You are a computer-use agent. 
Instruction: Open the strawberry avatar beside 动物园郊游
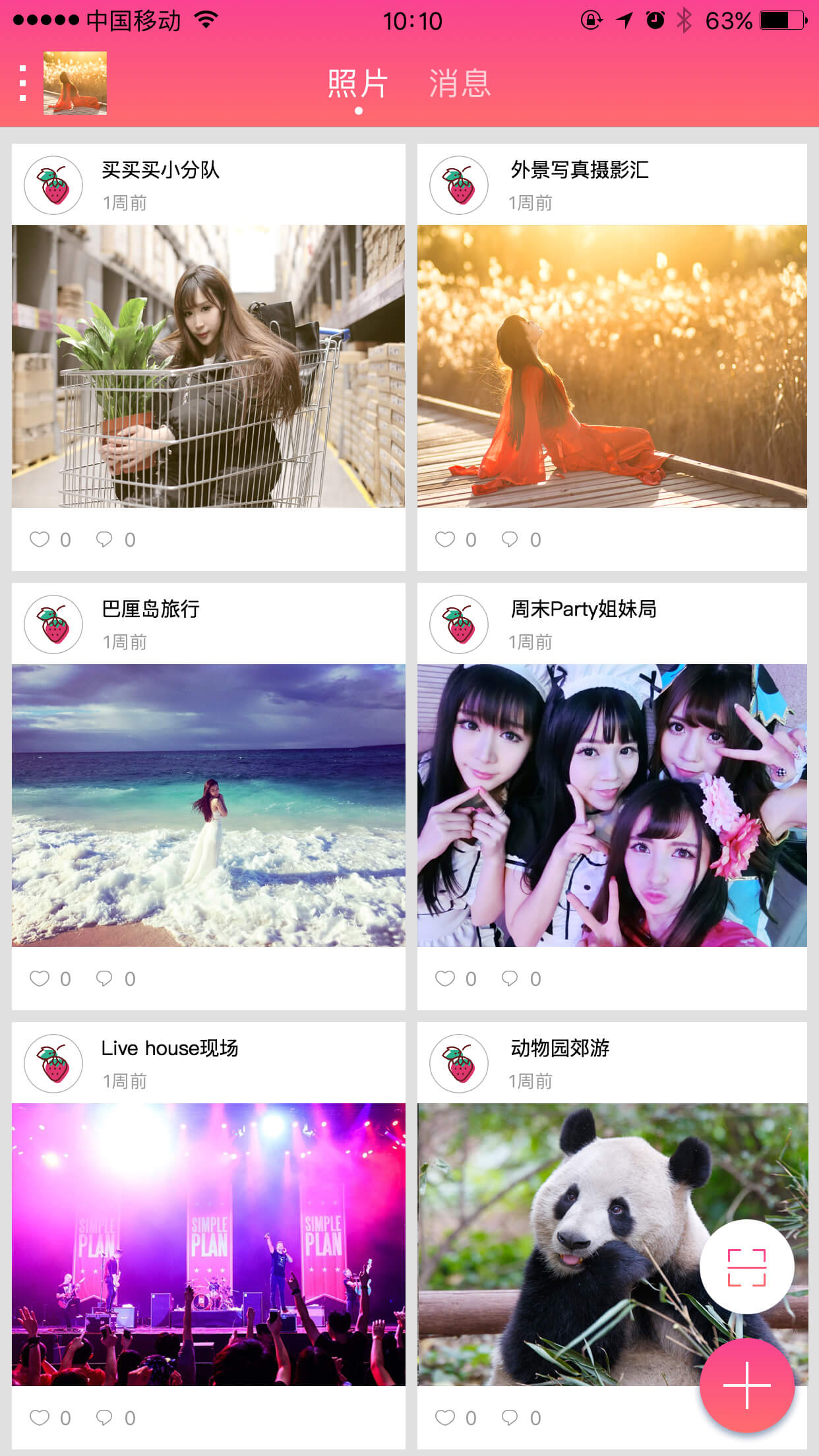coord(459,1064)
